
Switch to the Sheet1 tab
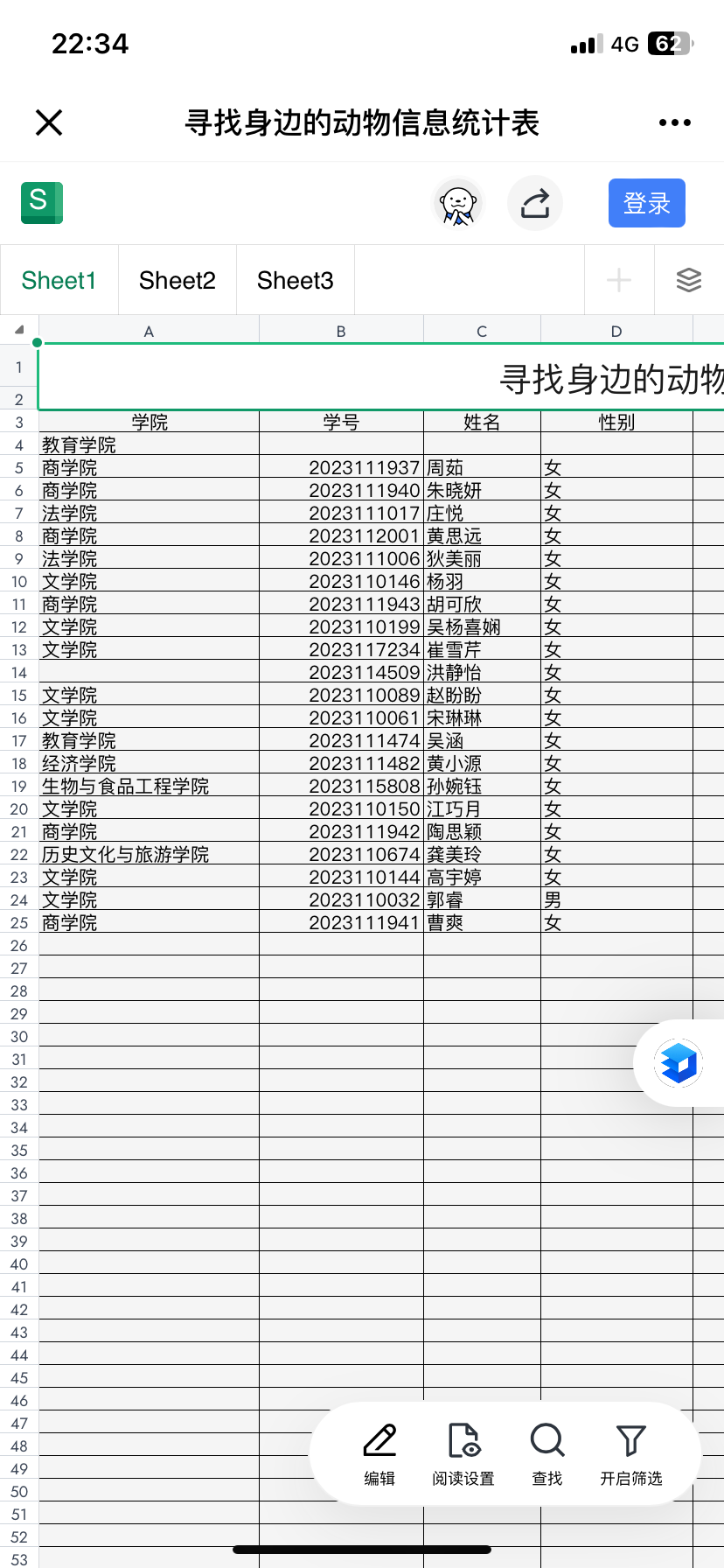[59, 280]
